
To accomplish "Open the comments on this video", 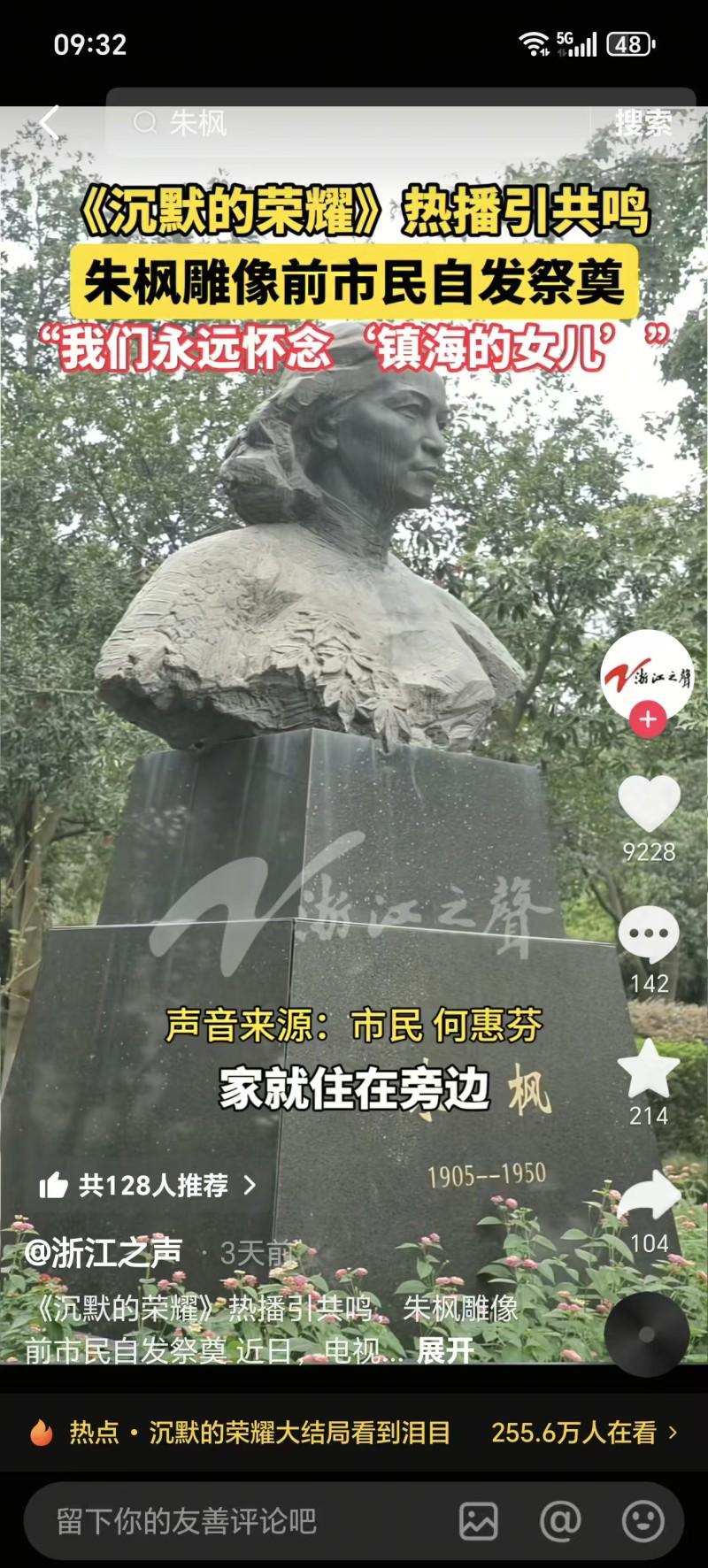I will (648, 935).
